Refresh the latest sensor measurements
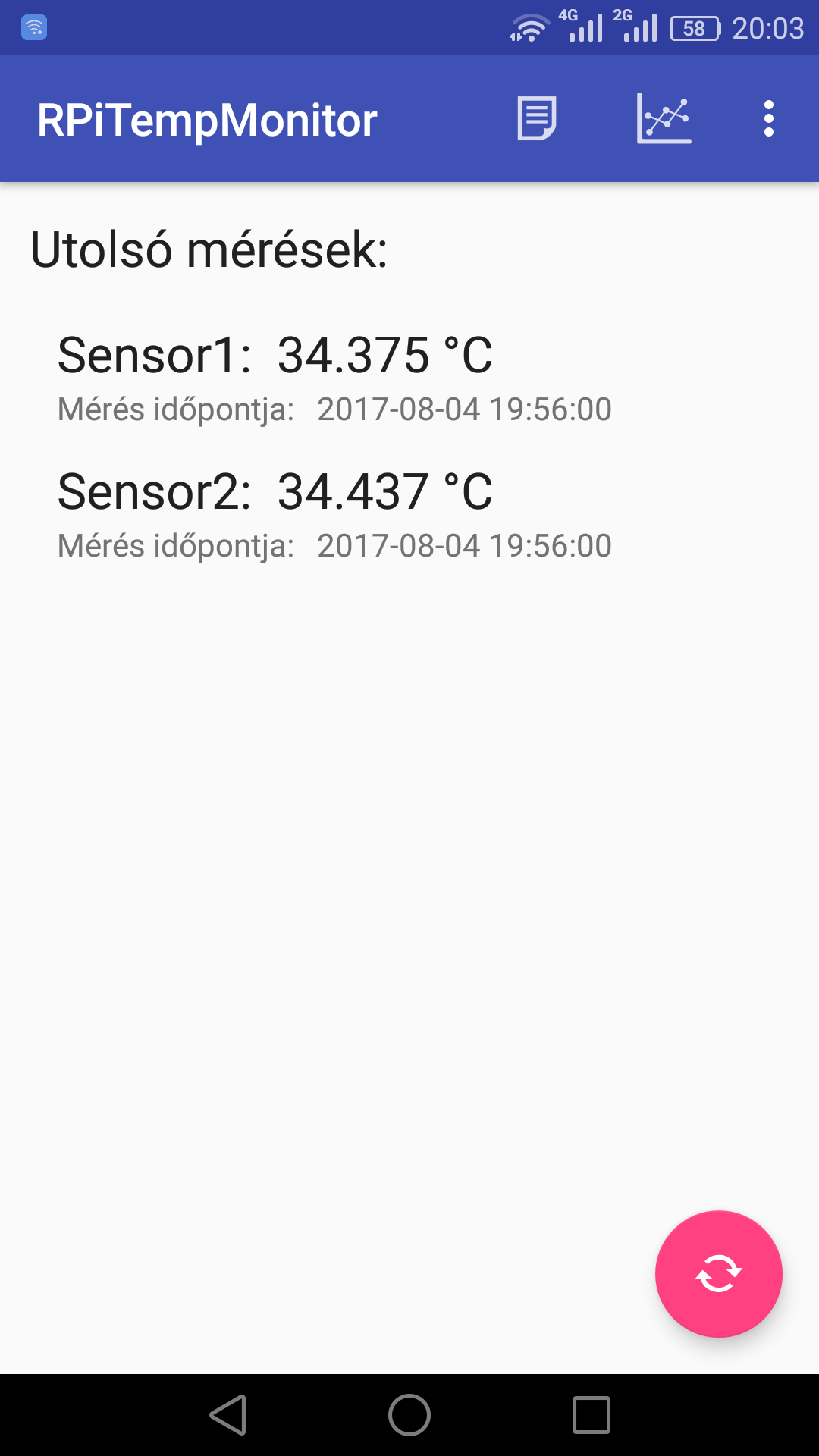Viewport: 819px width, 1456px height. (x=718, y=1273)
